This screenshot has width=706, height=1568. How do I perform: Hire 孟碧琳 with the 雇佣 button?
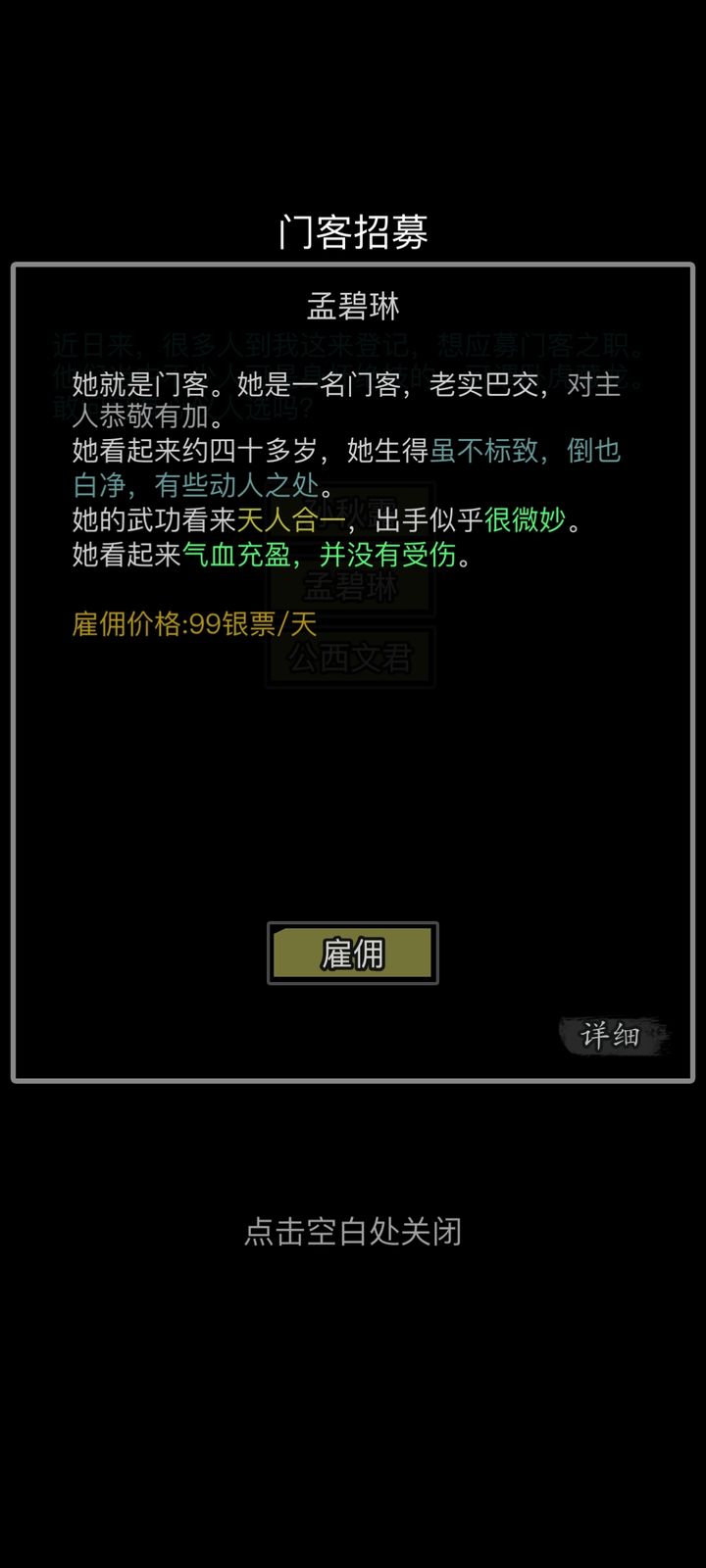pyautogui.click(x=352, y=953)
